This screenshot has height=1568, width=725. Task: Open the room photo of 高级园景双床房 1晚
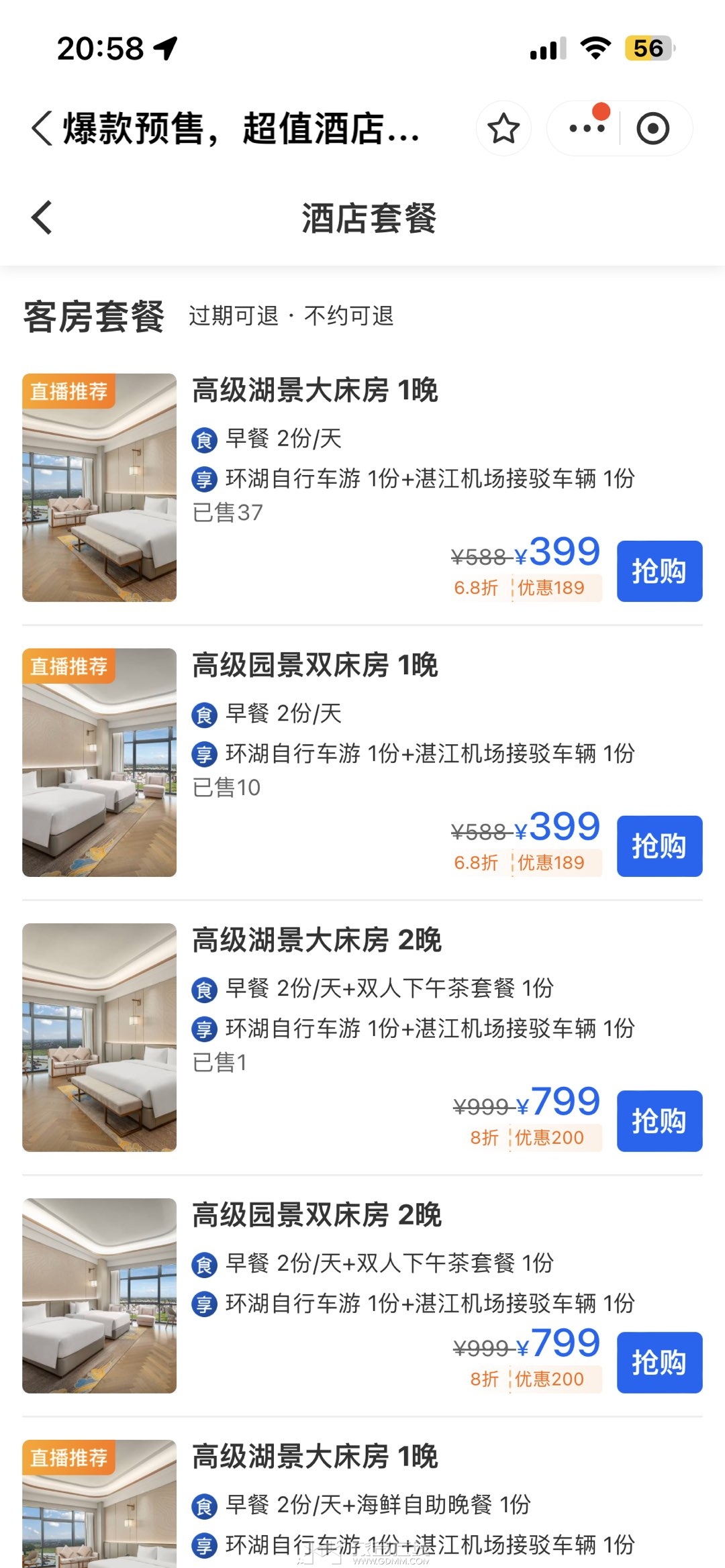tap(99, 762)
